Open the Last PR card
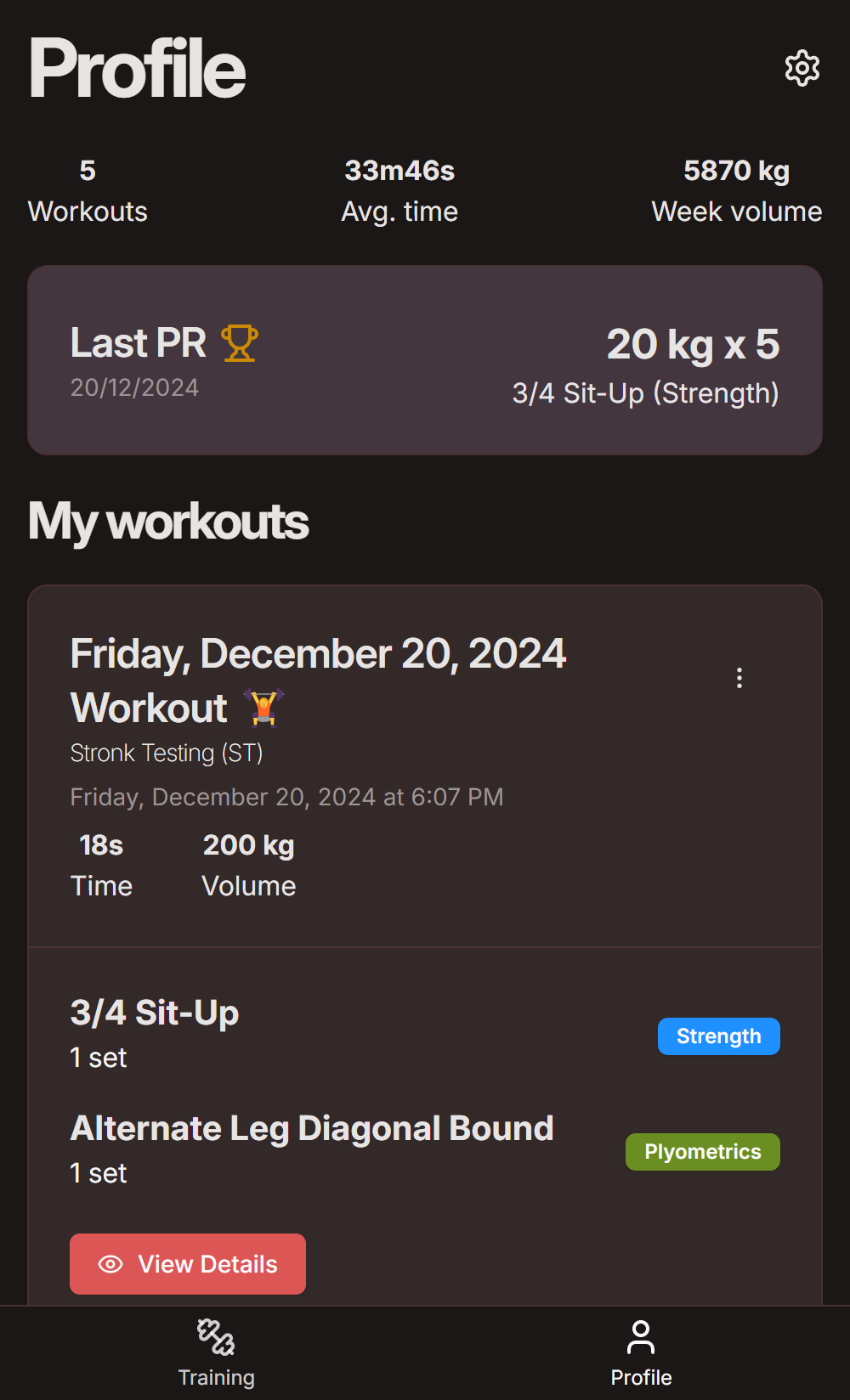 tap(425, 360)
